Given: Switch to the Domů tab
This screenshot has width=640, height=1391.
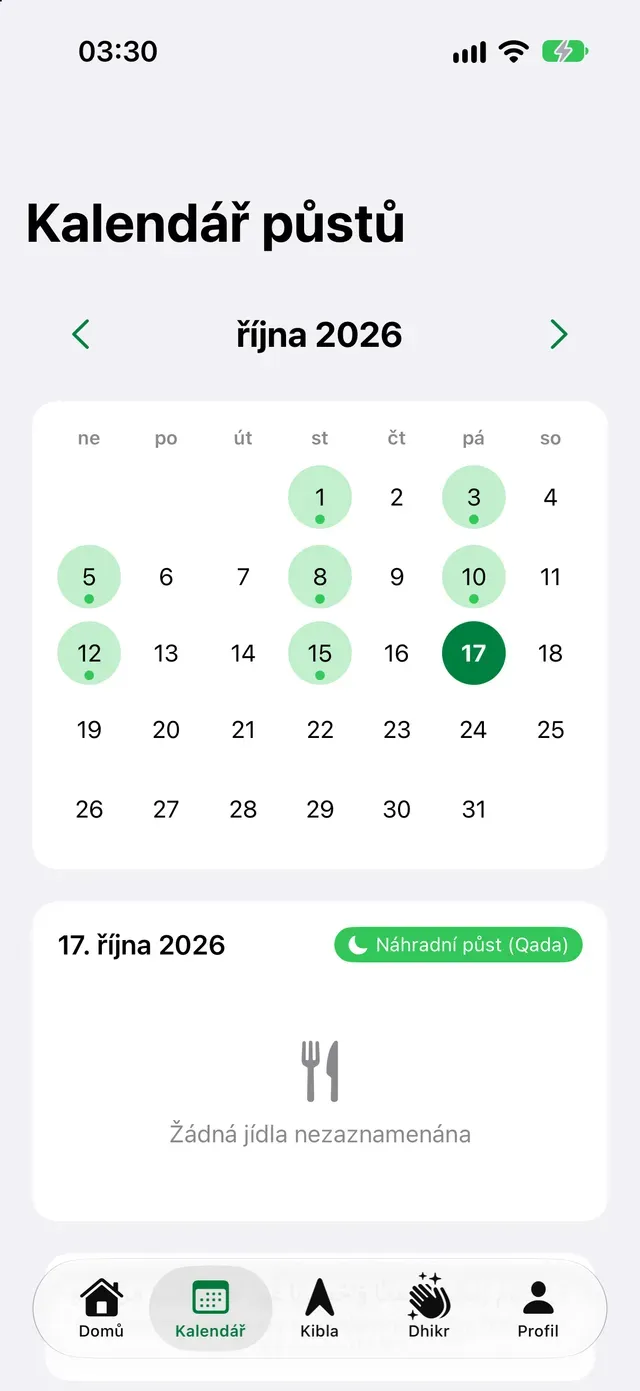Looking at the screenshot, I should click(x=101, y=1308).
